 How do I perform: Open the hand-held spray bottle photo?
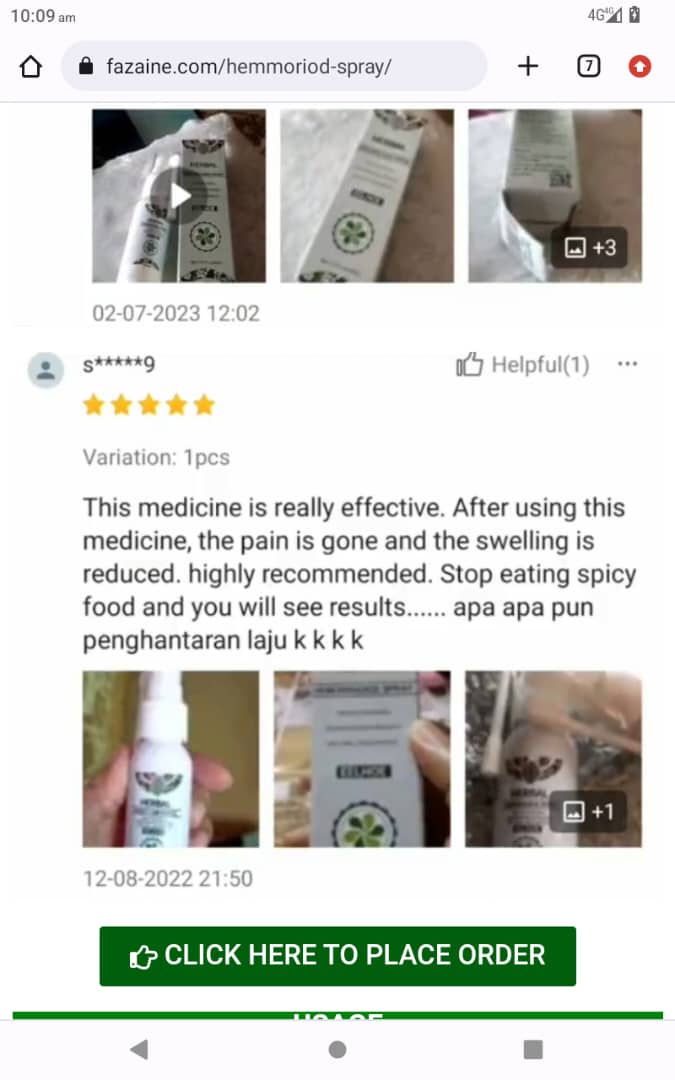(170, 759)
